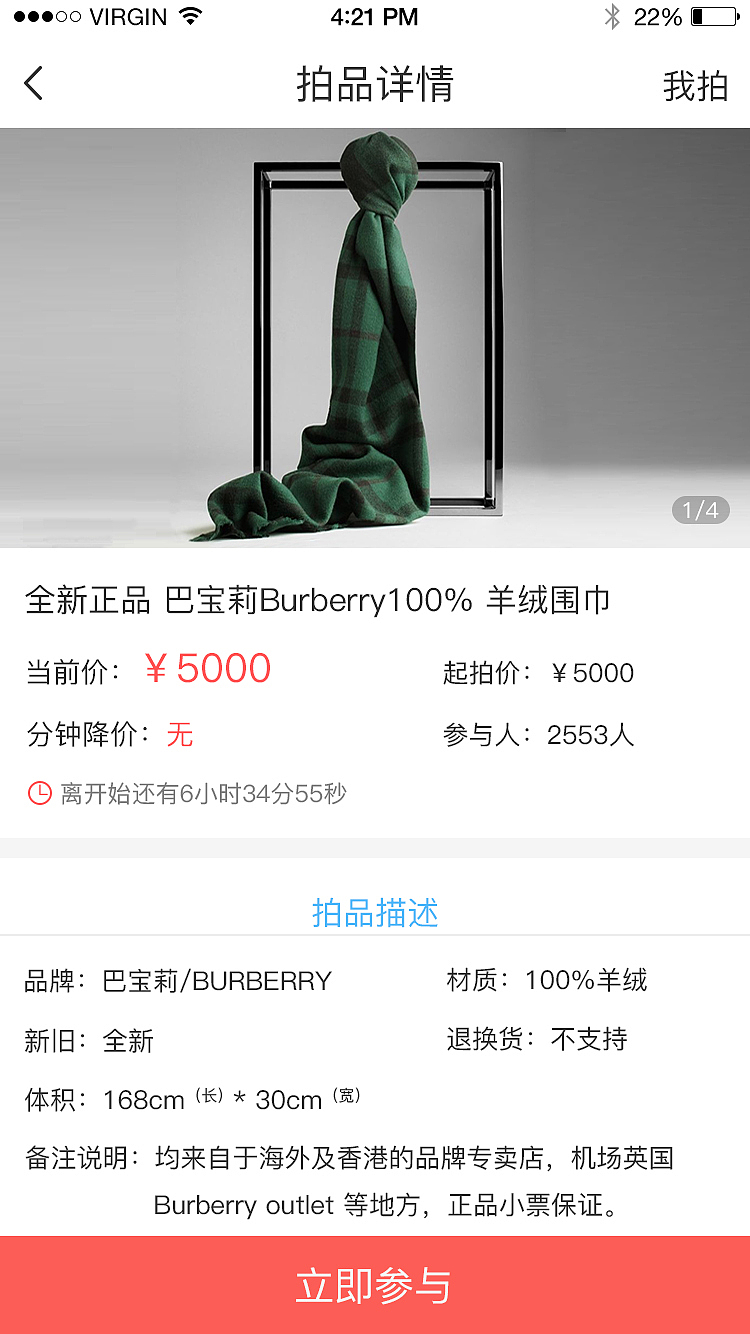Screen dimensions: 750x1334
Task: Tap the 1/4 image counter badge
Action: click(699, 509)
